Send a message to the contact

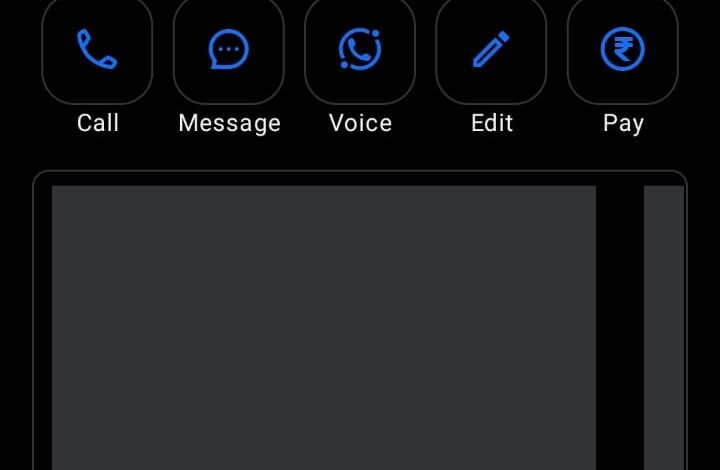tap(229, 50)
